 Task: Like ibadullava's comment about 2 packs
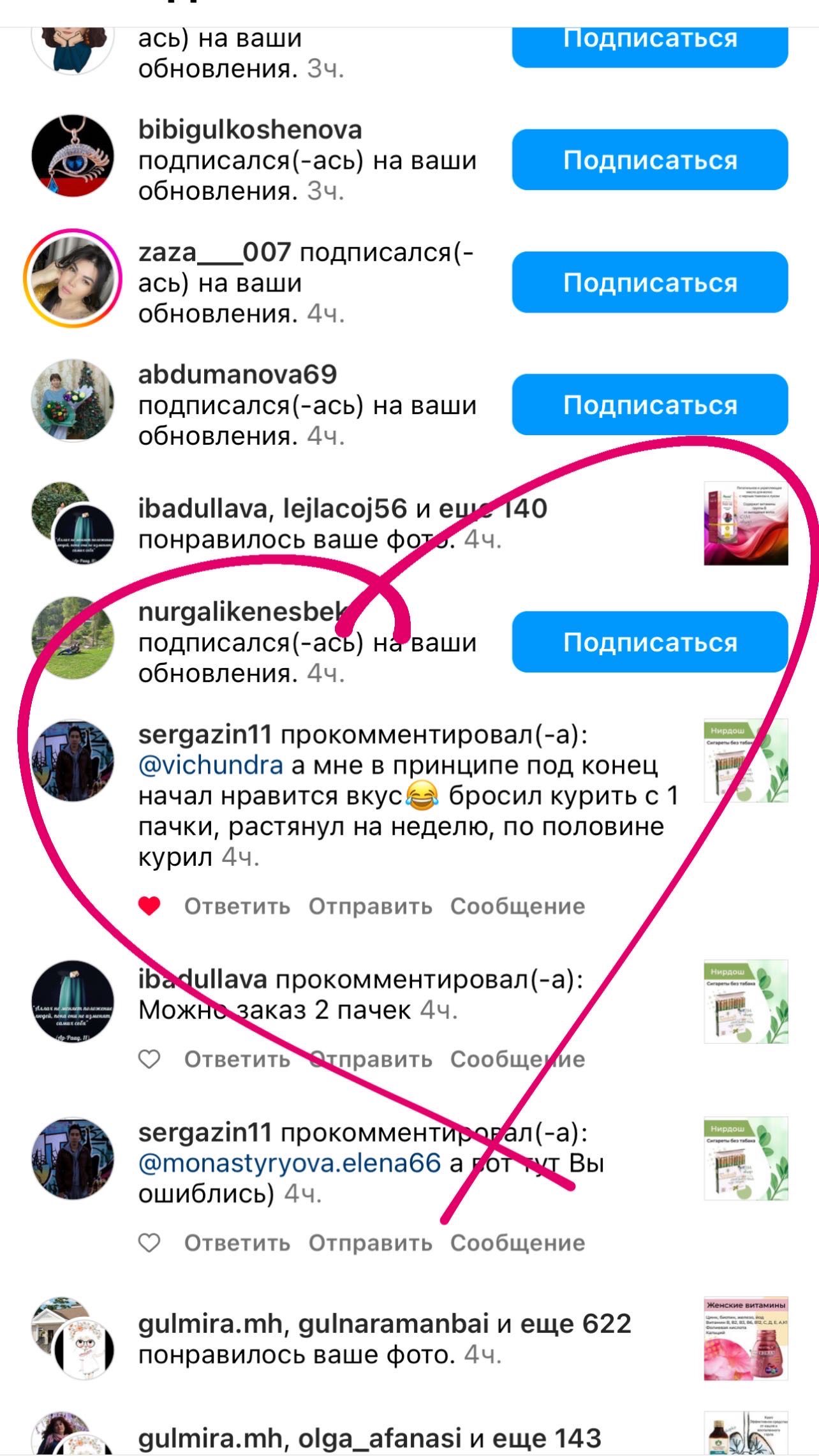click(149, 1059)
